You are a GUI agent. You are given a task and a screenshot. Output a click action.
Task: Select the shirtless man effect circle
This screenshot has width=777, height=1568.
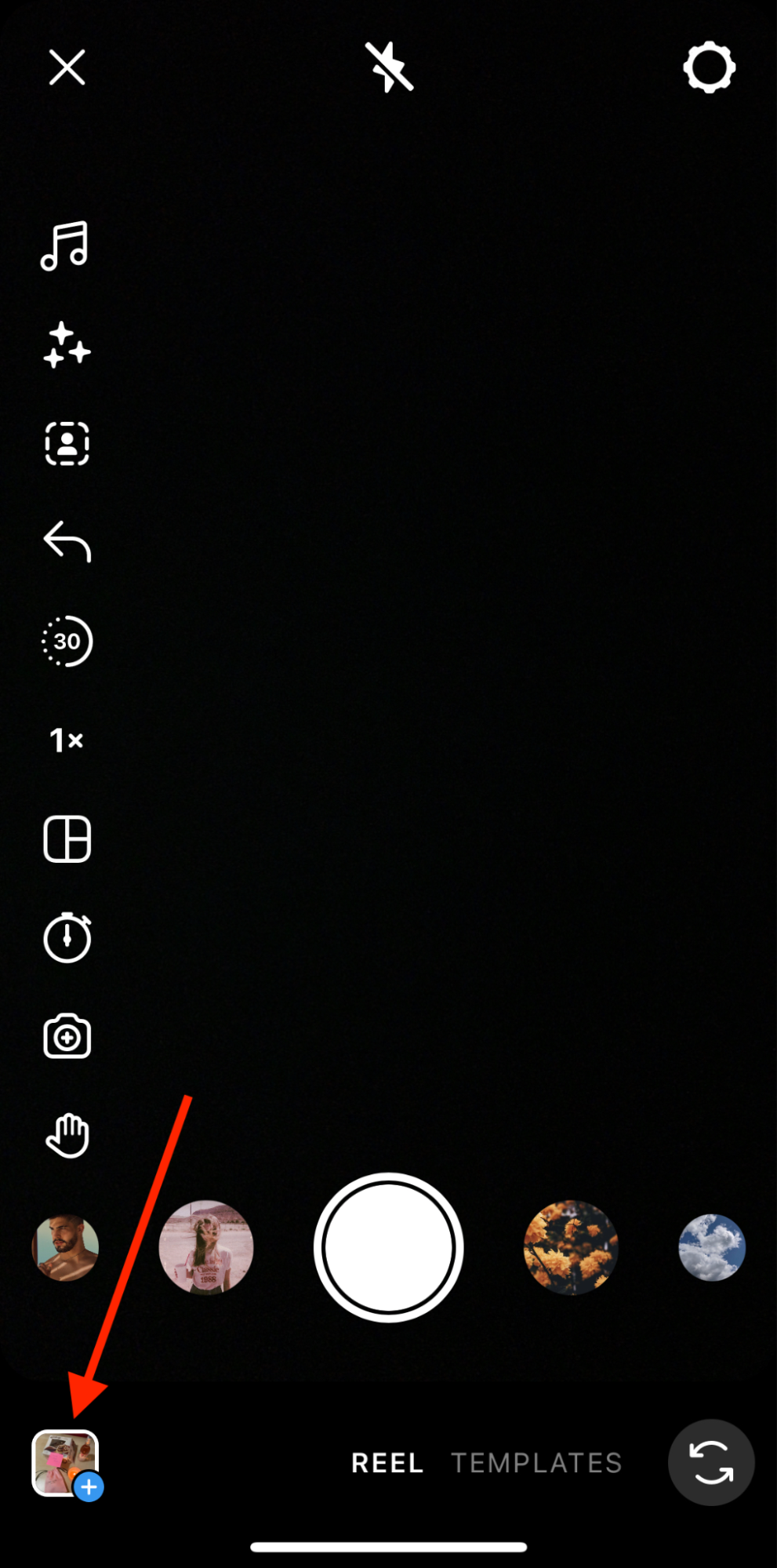point(65,1247)
